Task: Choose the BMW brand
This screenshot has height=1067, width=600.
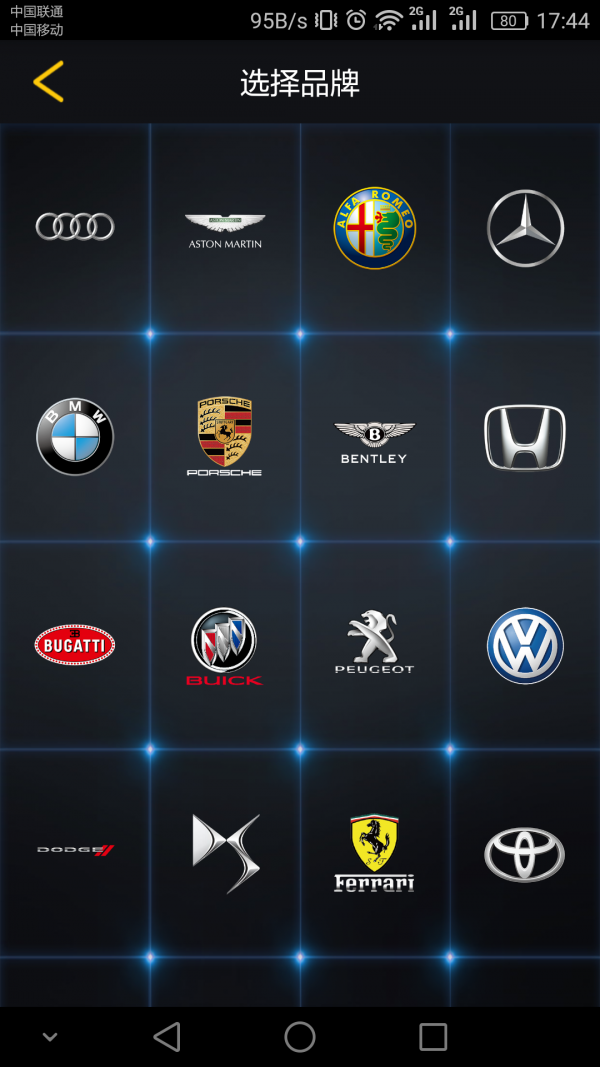Action: (x=75, y=437)
